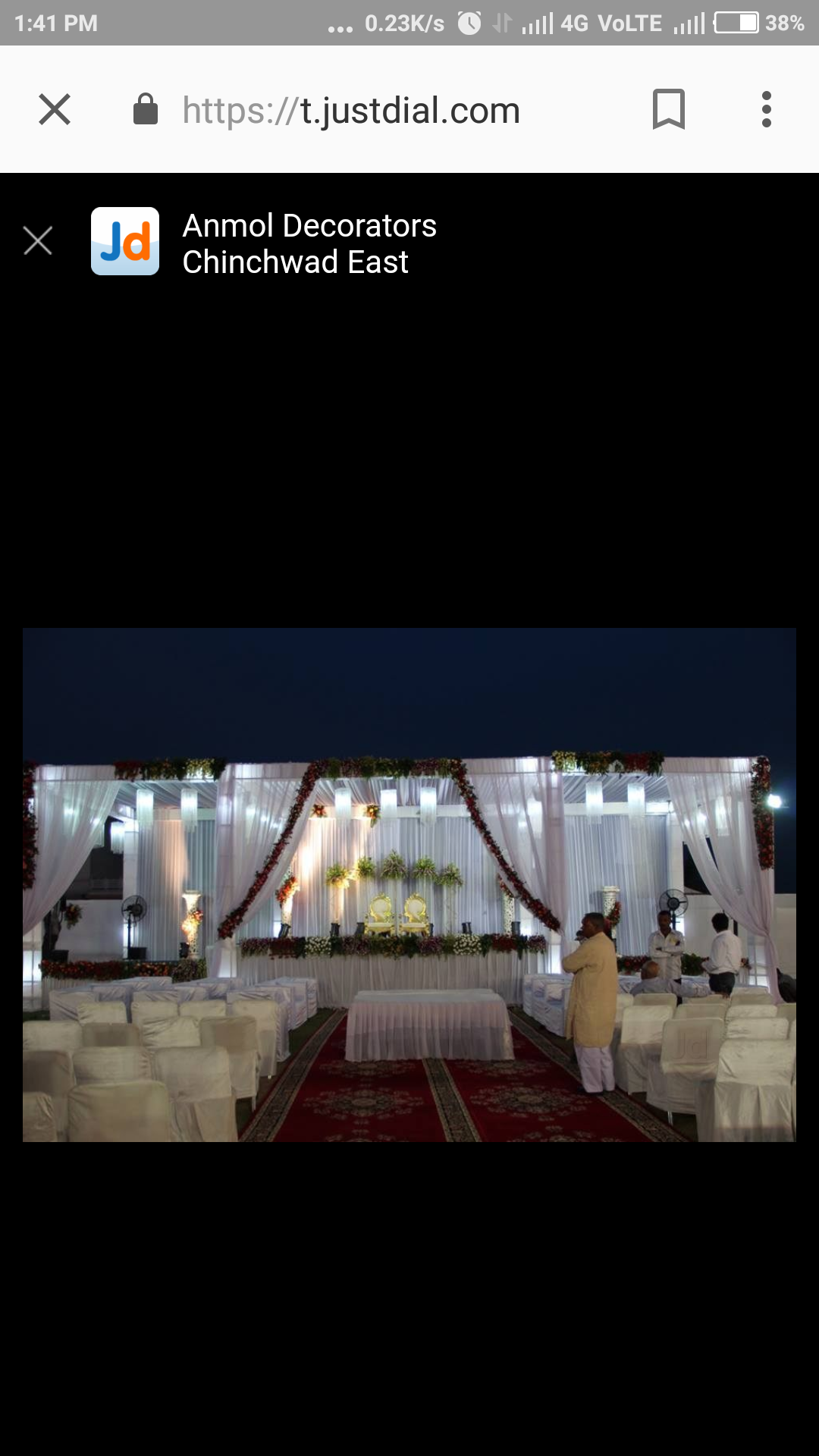Close the browser custom tab

click(x=55, y=109)
